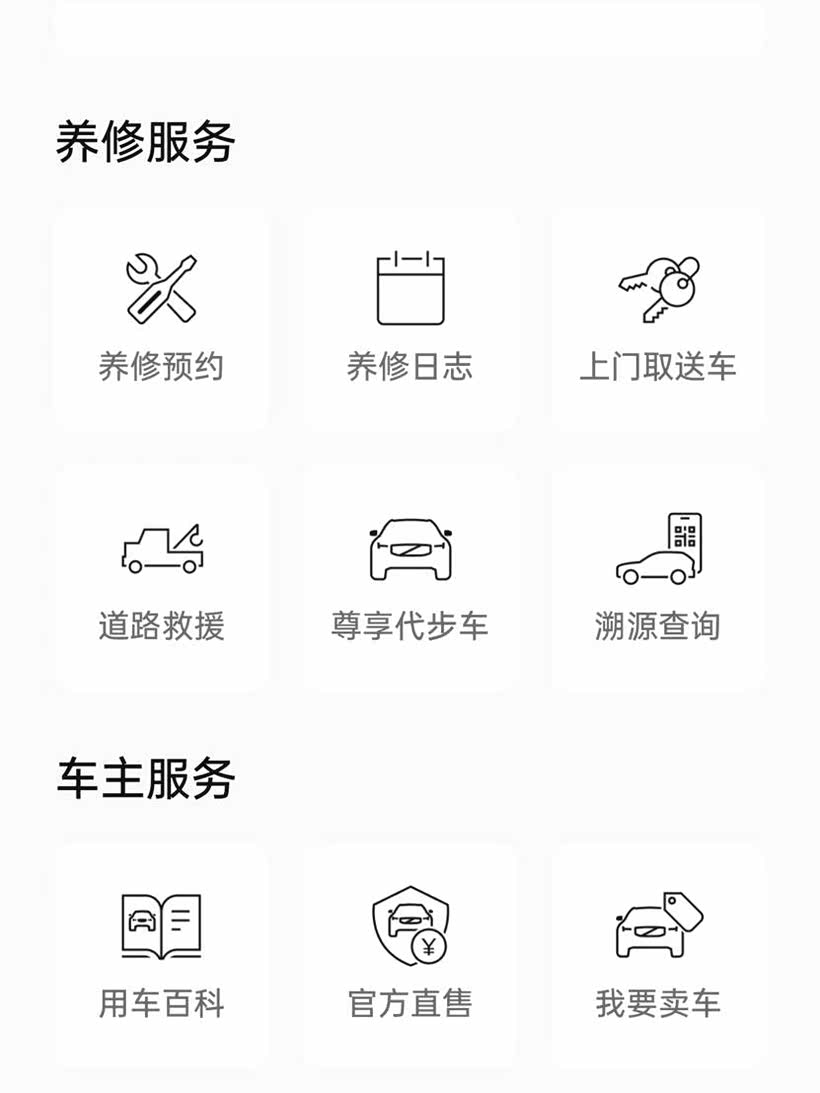View the 养修日志 maintenance log
Image resolution: width=820 pixels, height=1093 pixels.
[x=410, y=320]
